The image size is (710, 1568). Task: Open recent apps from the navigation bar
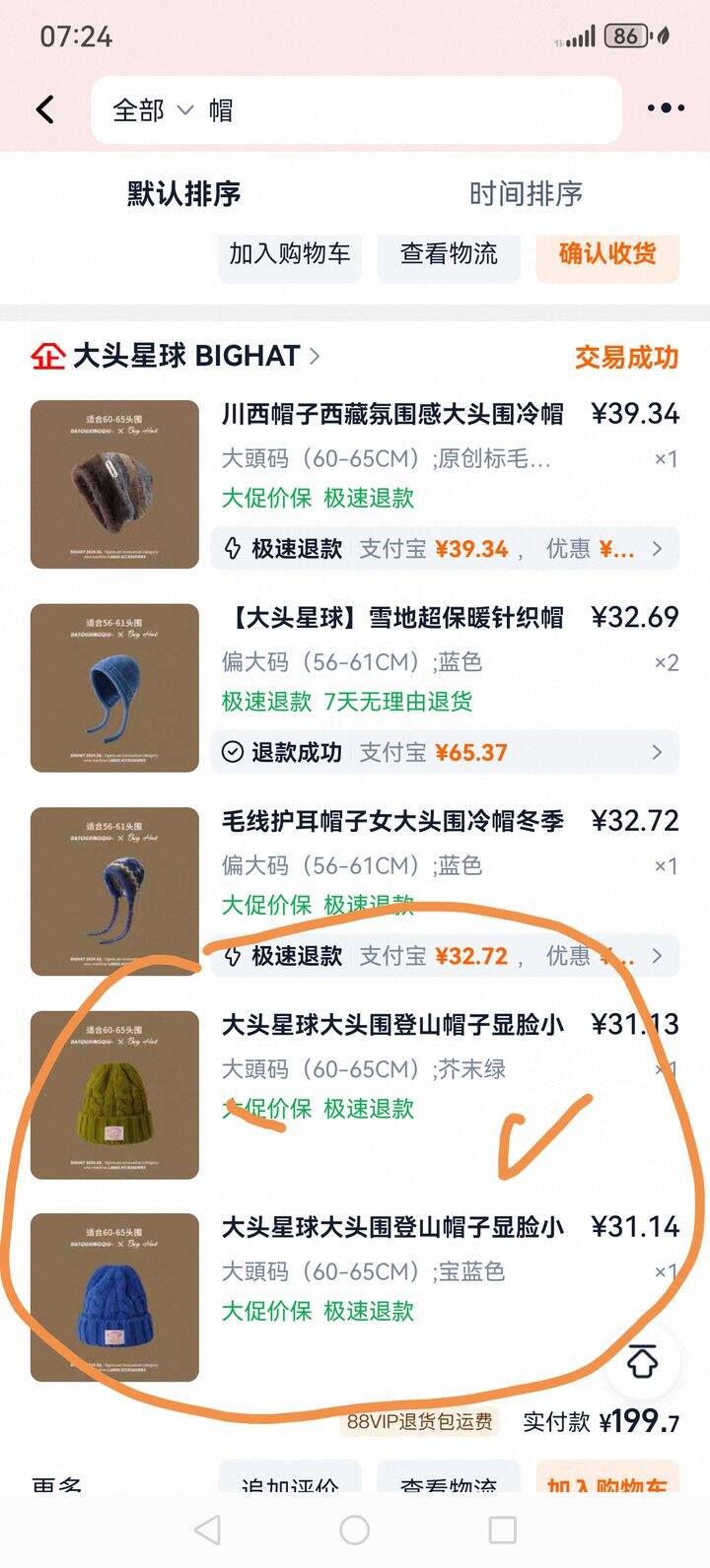(x=502, y=1530)
